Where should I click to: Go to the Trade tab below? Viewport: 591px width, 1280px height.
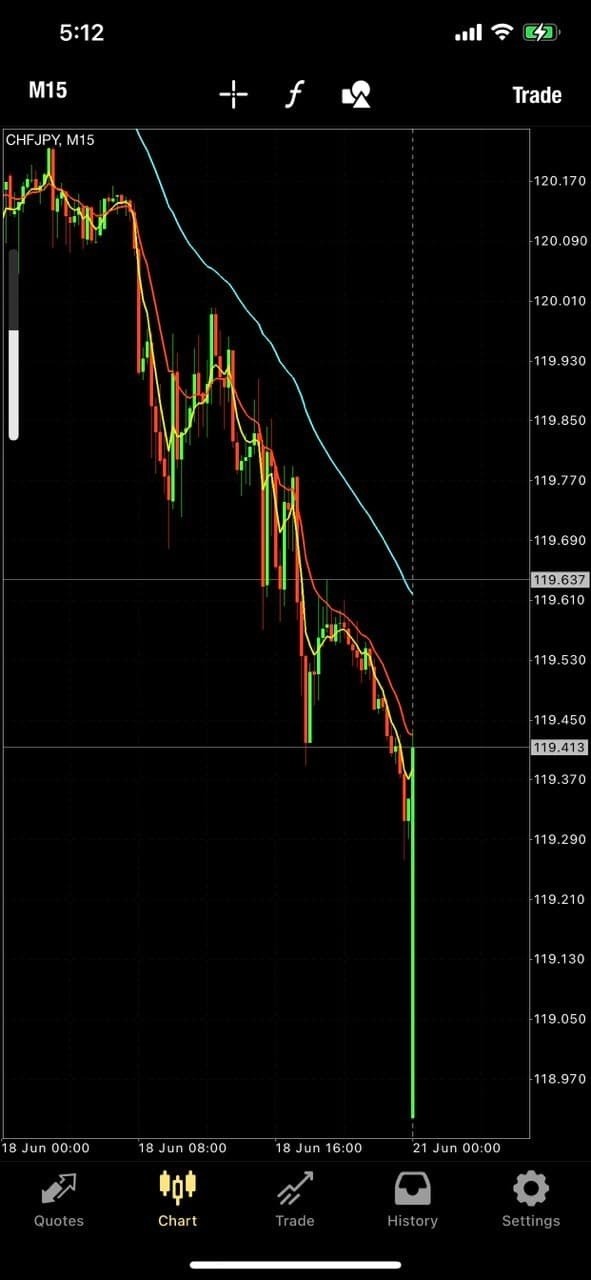pyautogui.click(x=295, y=1200)
